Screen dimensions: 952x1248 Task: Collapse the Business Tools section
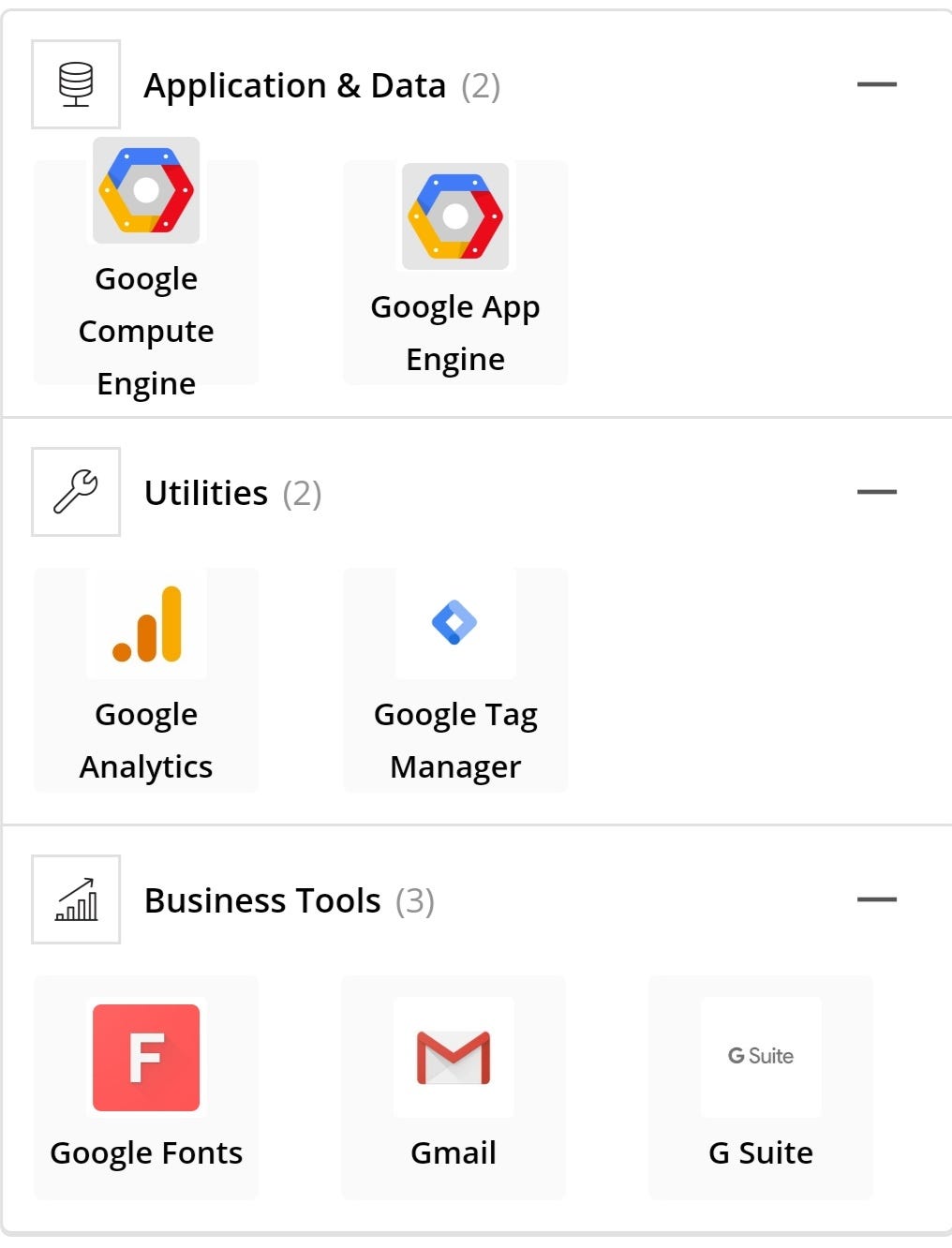pyautogui.click(x=876, y=899)
